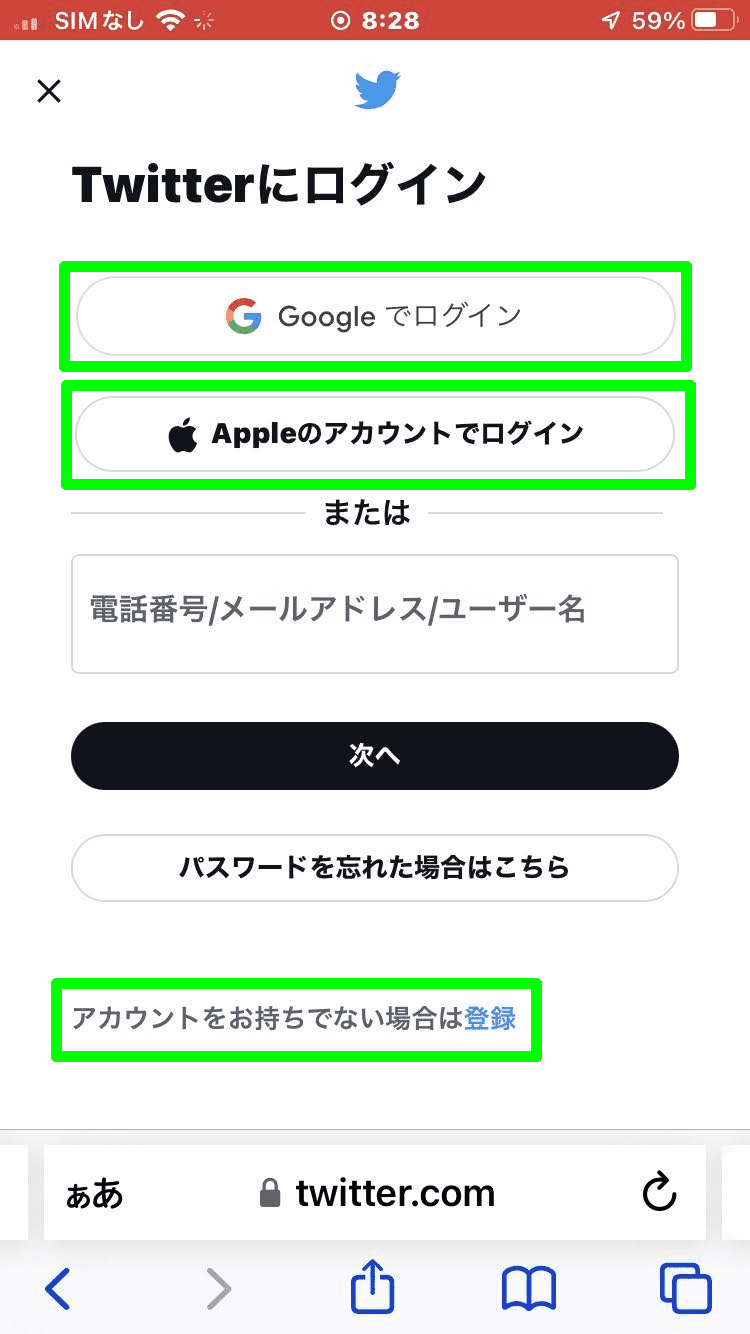The height and width of the screenshot is (1334, 750).
Task: Focus the 電話番号/メールアドレス/ユーザー名 field
Action: pyautogui.click(x=375, y=614)
